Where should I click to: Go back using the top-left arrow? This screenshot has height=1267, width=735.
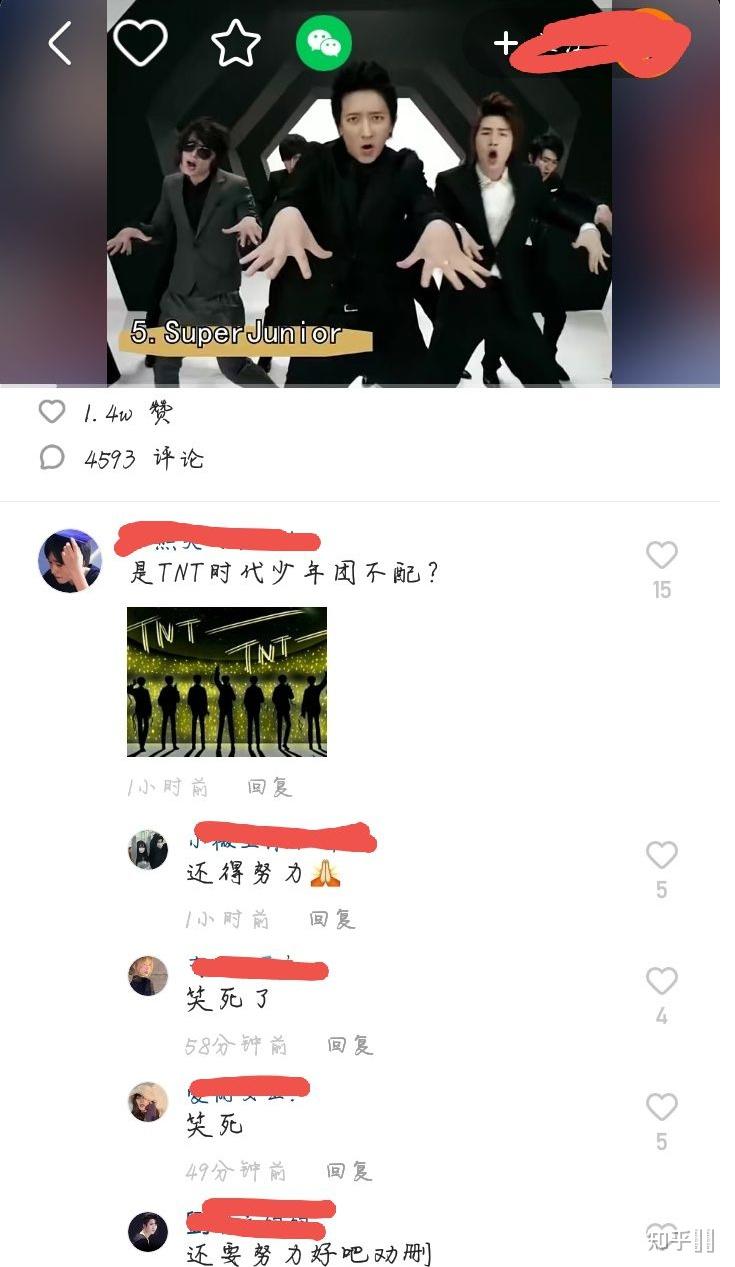[60, 44]
